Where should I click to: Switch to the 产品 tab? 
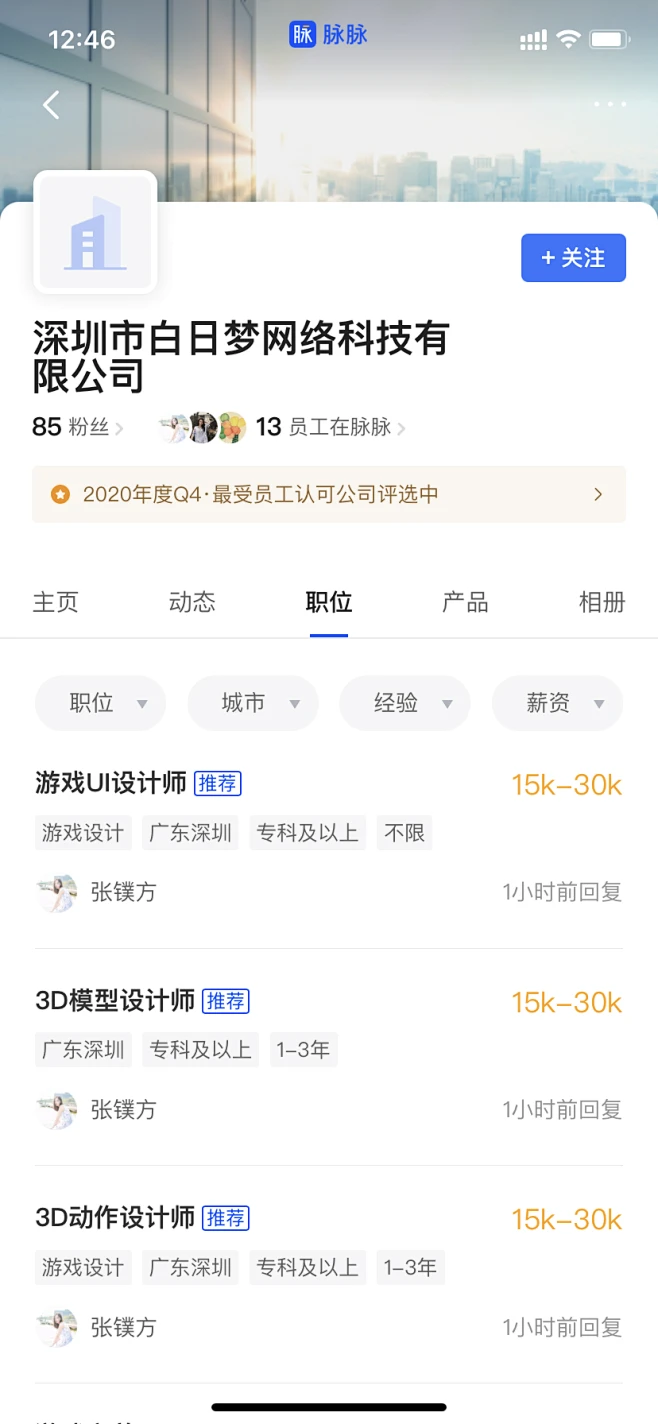click(x=465, y=602)
